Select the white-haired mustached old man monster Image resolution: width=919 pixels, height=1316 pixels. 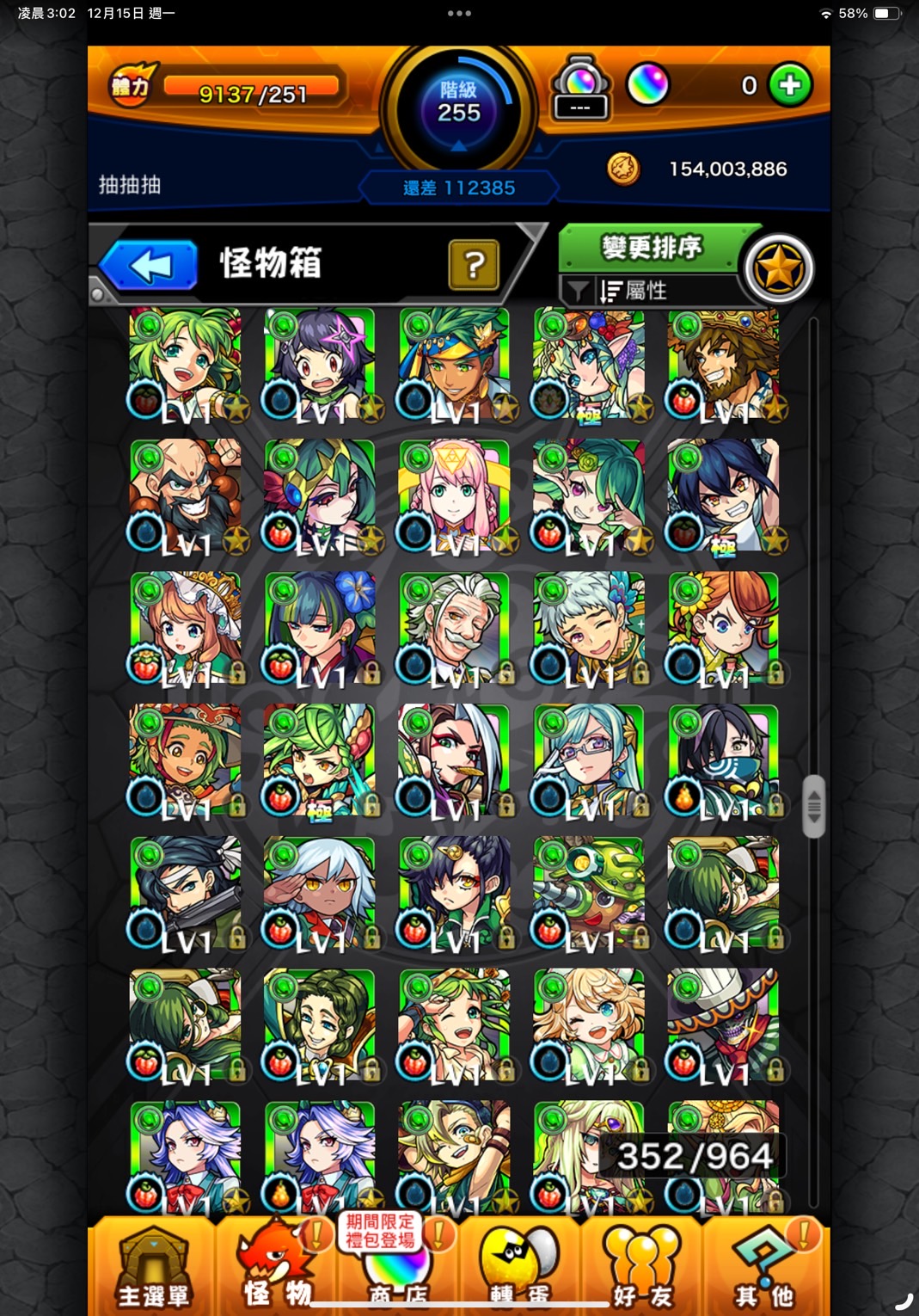454,628
